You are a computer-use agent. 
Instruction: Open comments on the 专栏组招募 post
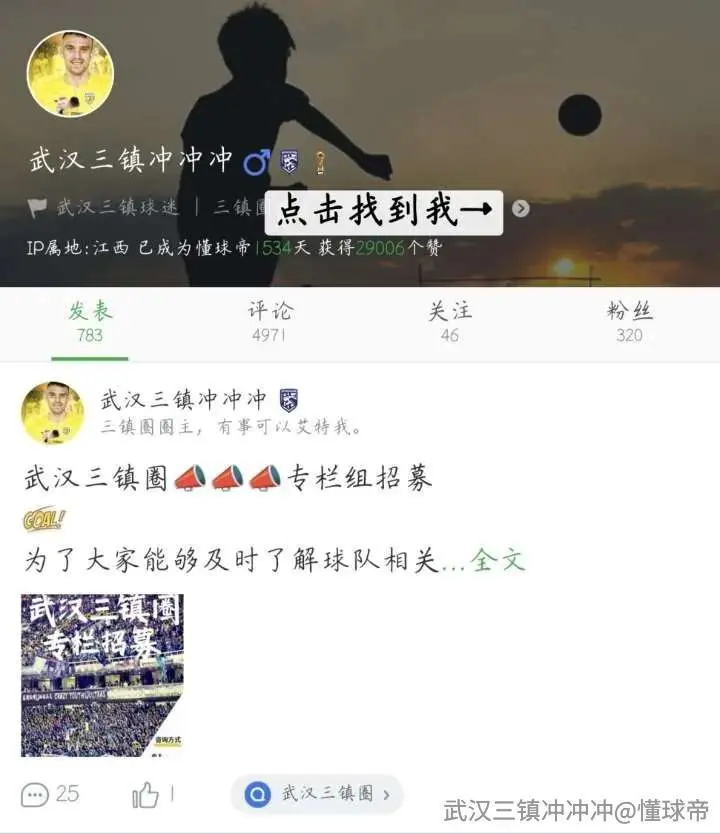coord(50,795)
